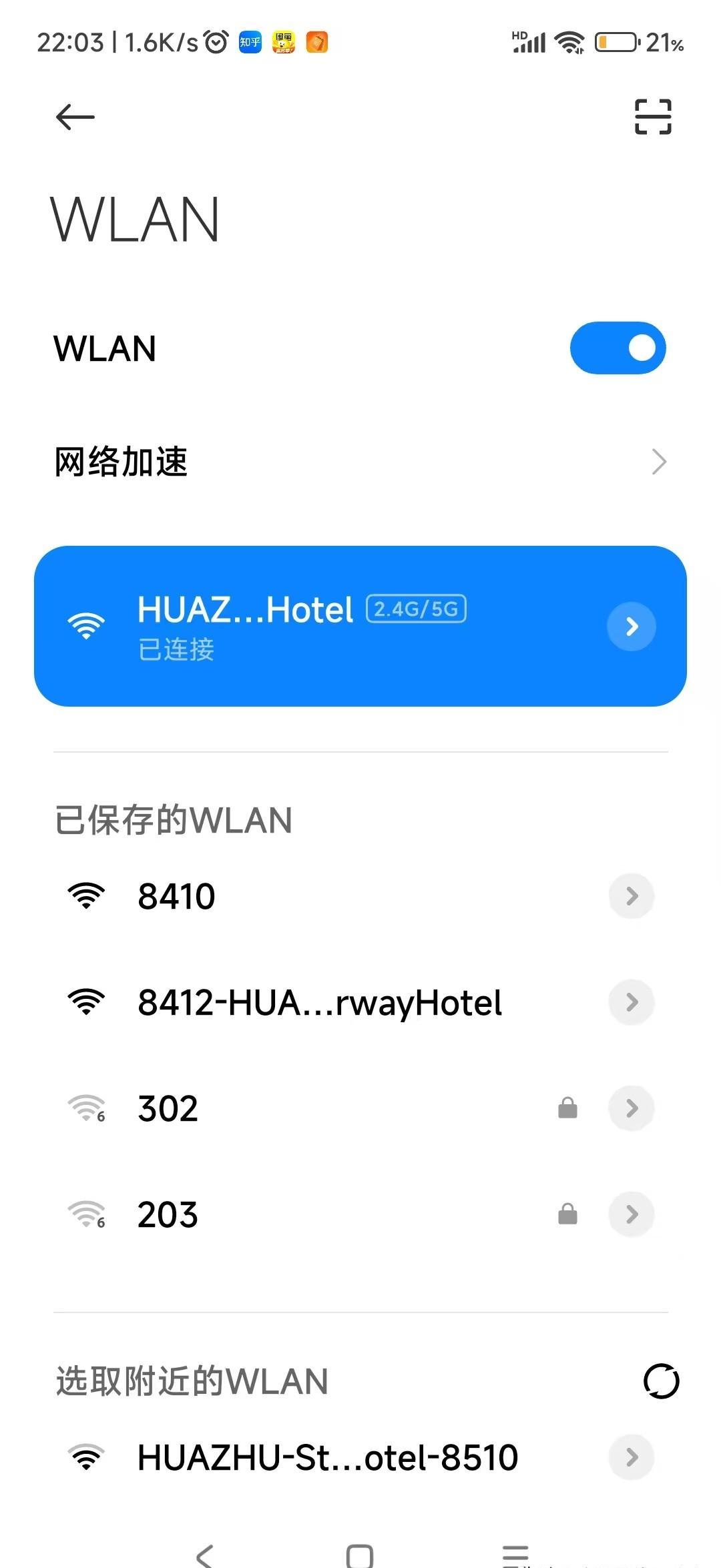Expand the 网络加速 settings
Image resolution: width=721 pixels, height=1568 pixels.
coord(360,461)
